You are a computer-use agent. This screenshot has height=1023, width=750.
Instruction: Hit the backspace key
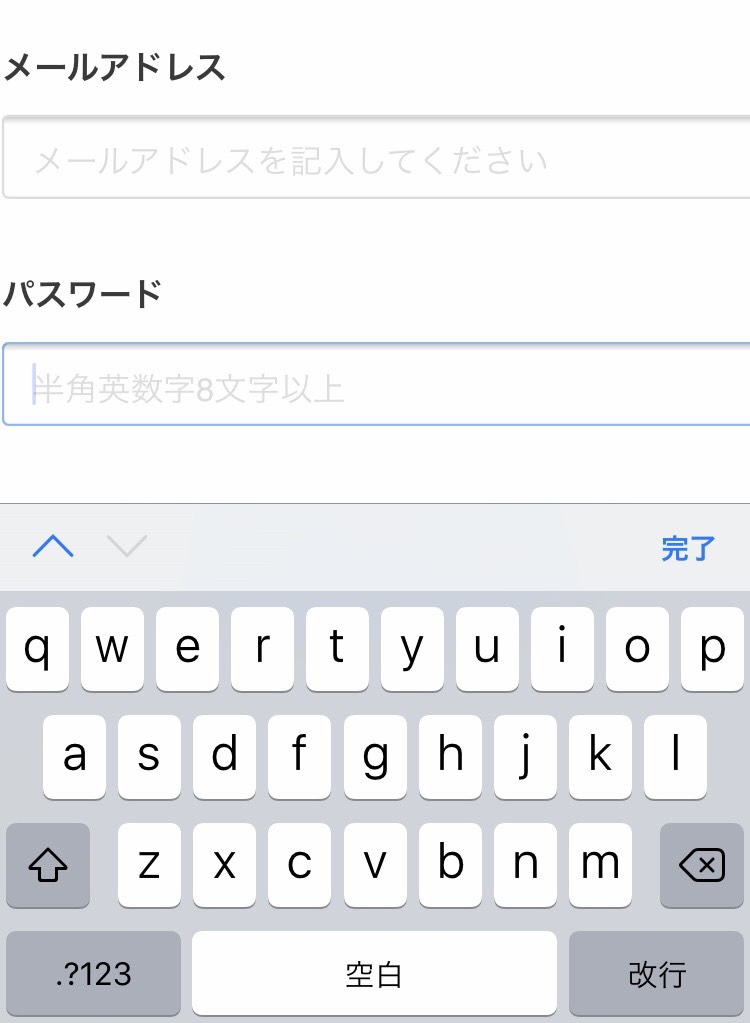point(701,865)
